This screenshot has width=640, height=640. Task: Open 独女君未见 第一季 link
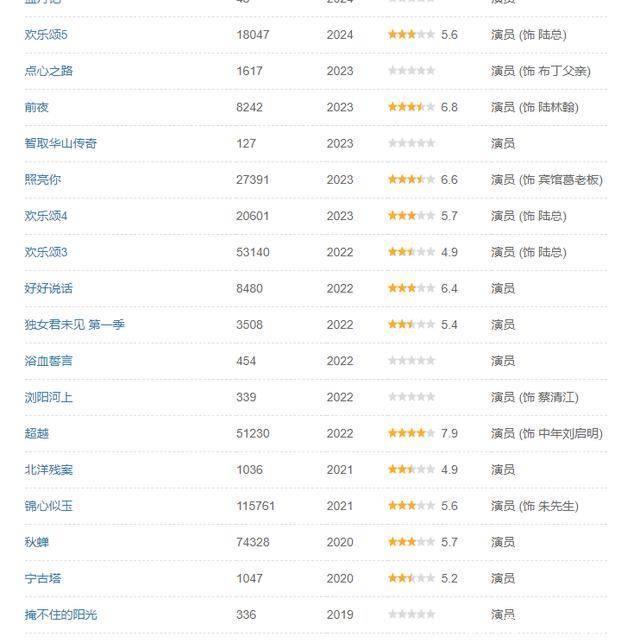tap(75, 325)
